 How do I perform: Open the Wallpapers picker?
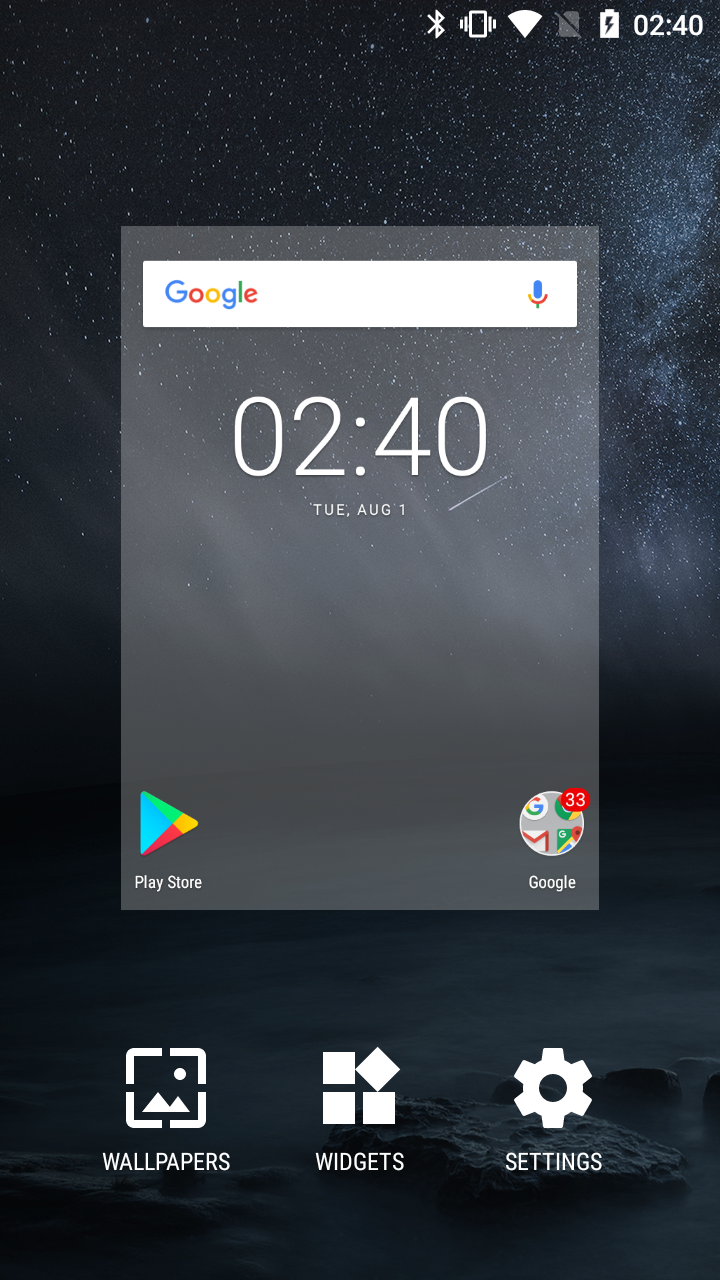(166, 1110)
